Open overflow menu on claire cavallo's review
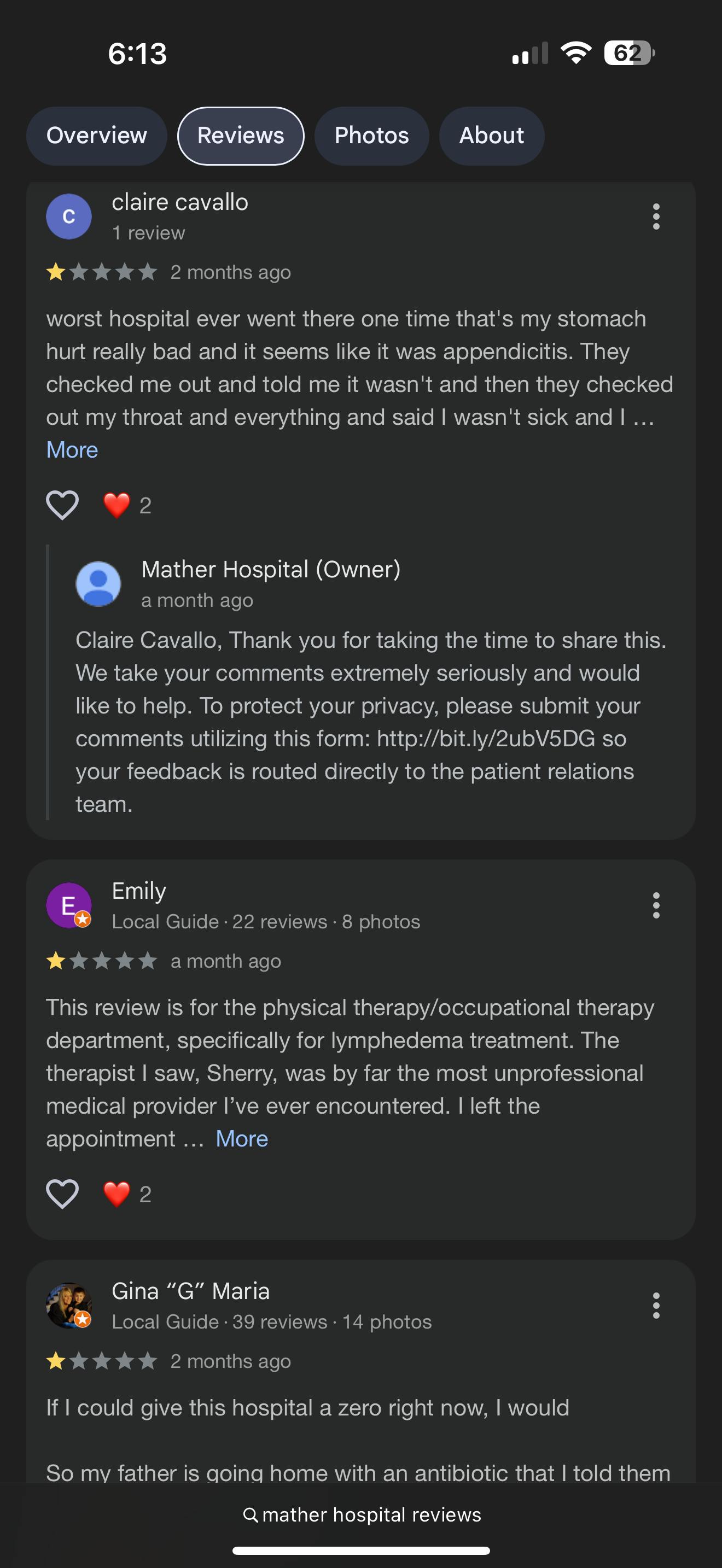Image resolution: width=722 pixels, height=1568 pixels. pyautogui.click(x=656, y=217)
